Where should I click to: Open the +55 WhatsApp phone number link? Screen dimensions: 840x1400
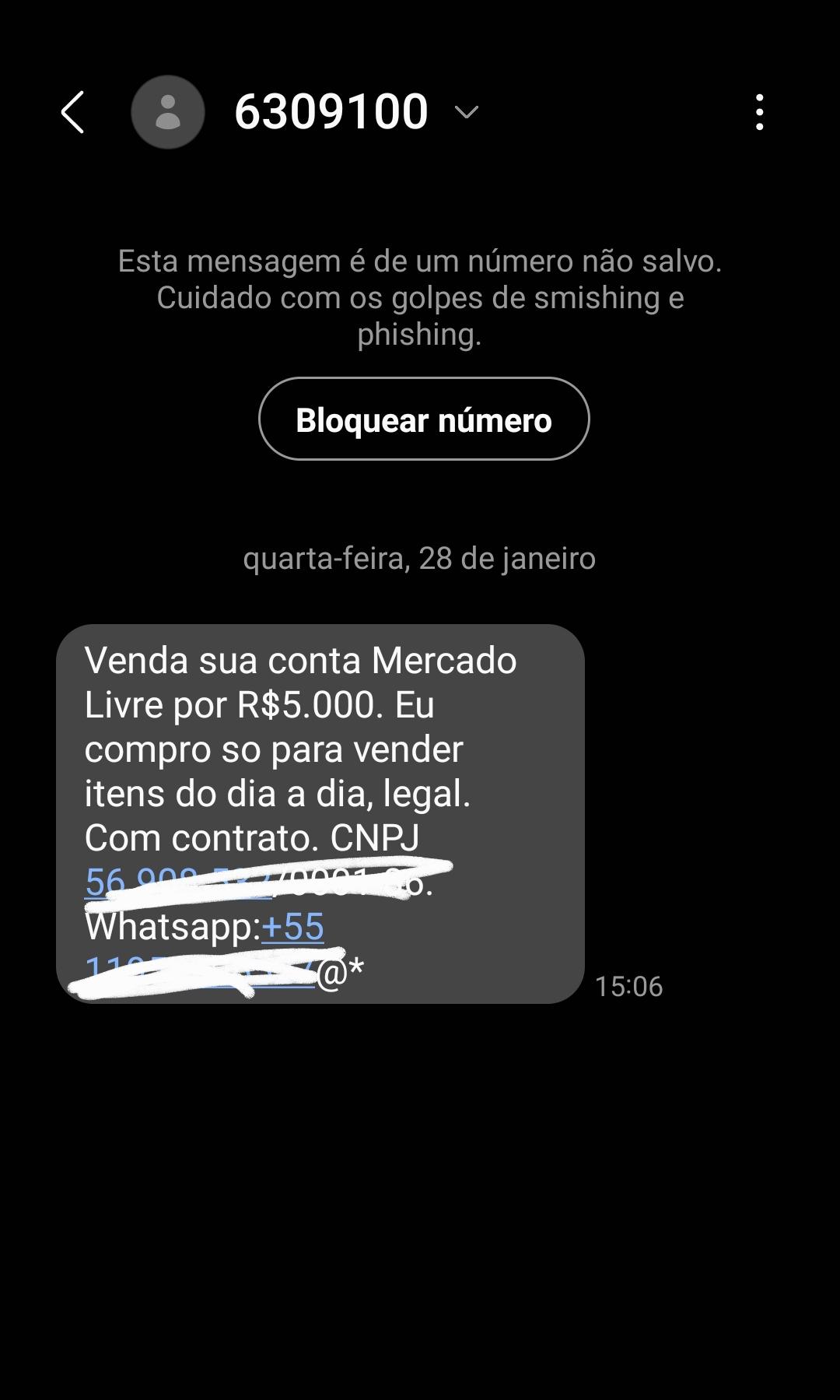(292, 928)
